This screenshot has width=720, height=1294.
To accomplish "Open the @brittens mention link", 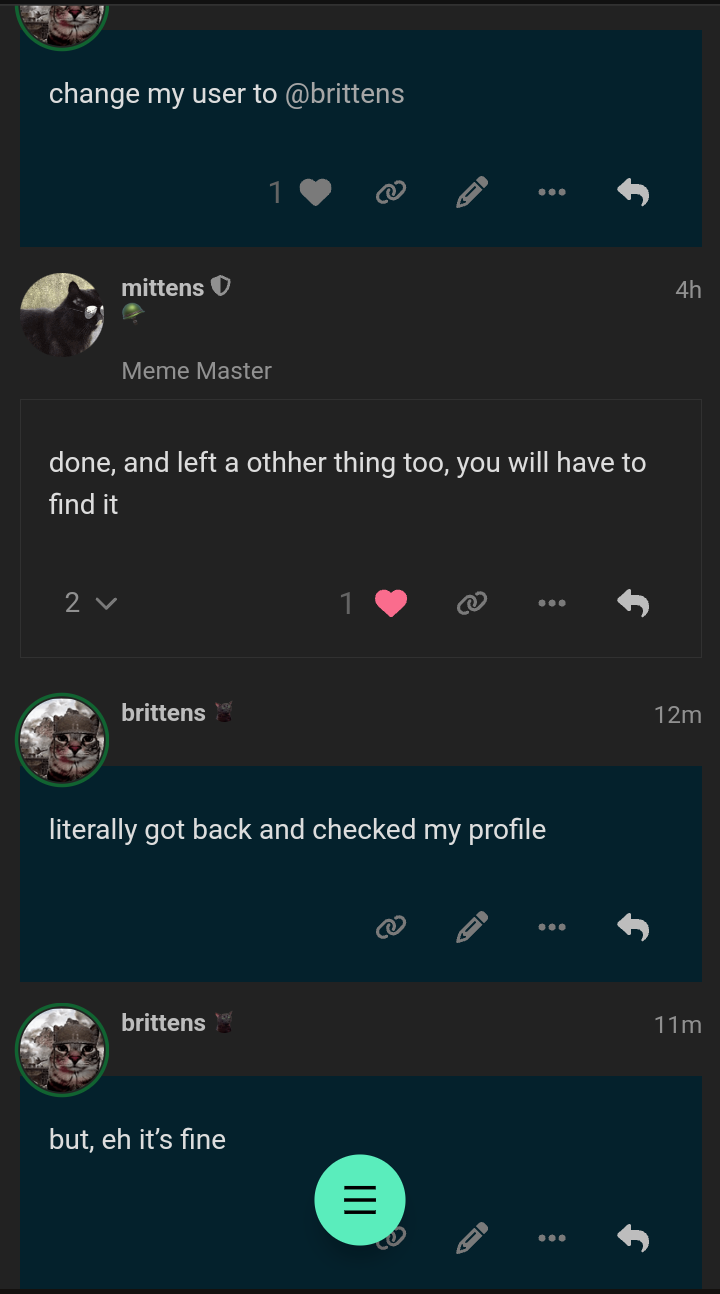I will [345, 94].
